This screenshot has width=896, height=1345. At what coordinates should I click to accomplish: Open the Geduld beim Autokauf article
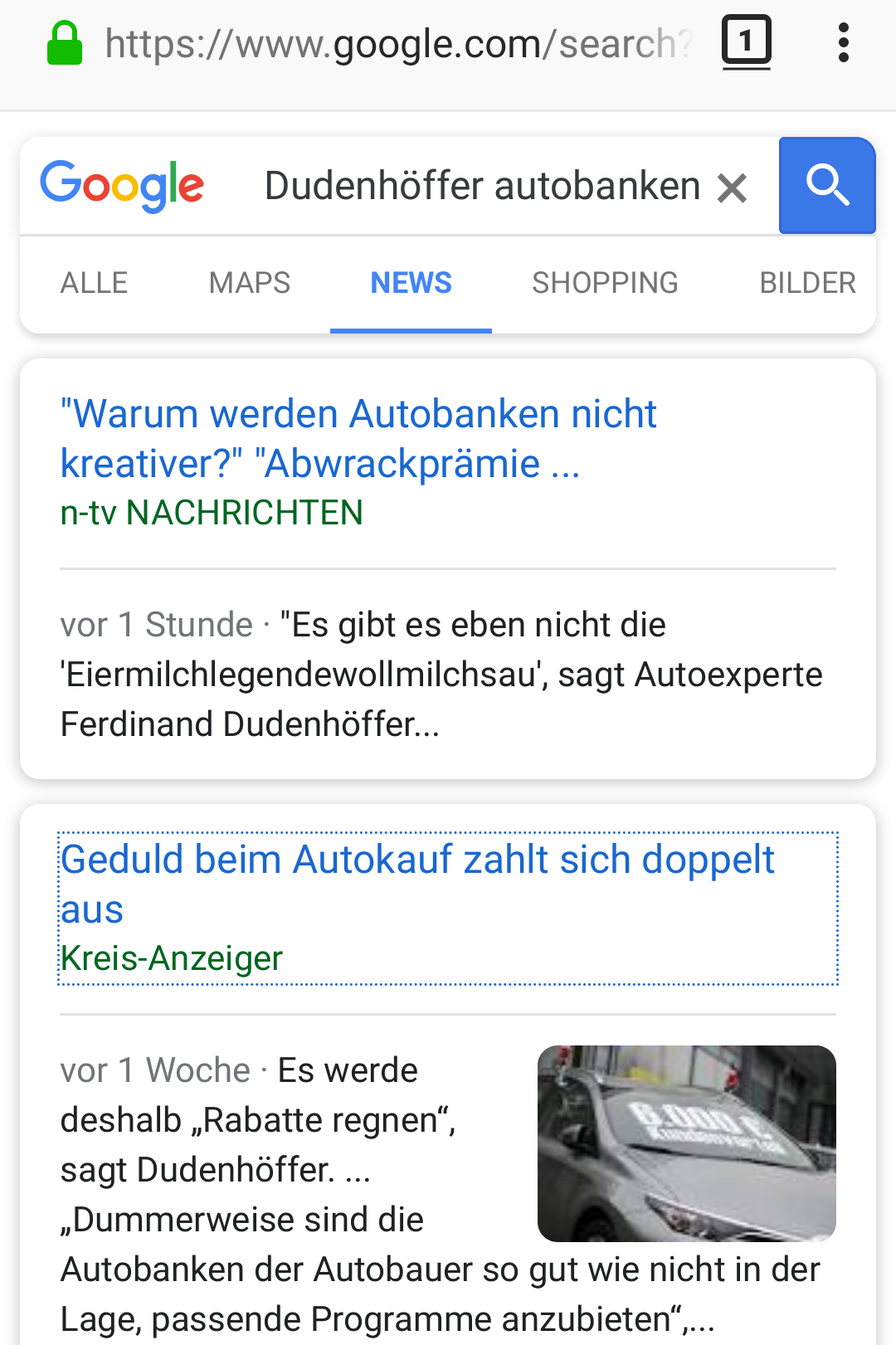click(416, 883)
